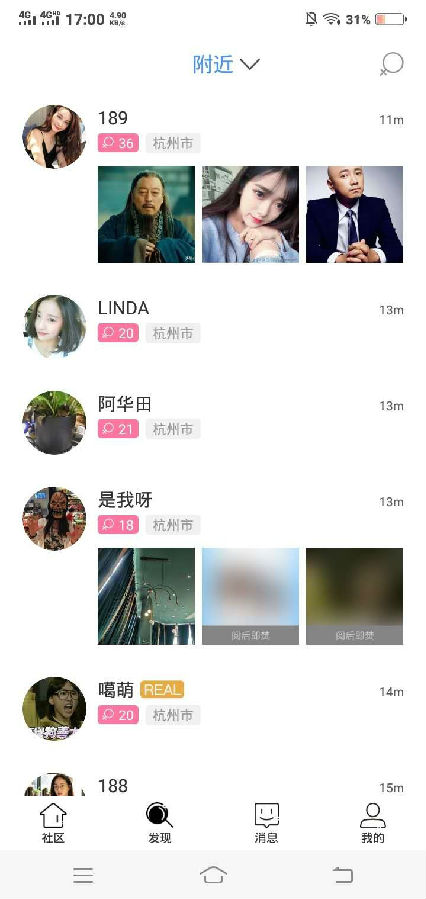Open 阿华田's profile
Screen dimensions: 426x899
213,420
